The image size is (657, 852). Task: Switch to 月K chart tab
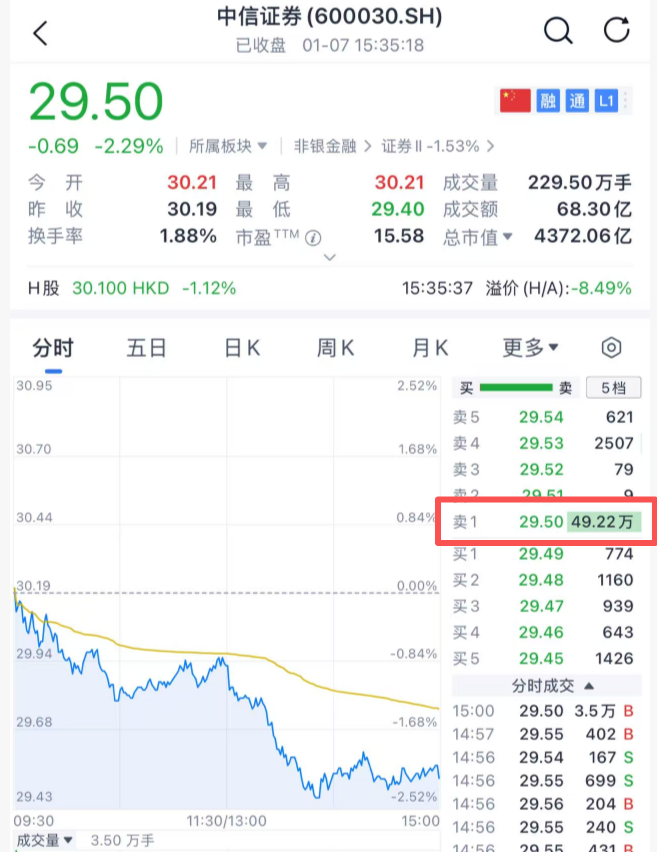pyautogui.click(x=430, y=348)
